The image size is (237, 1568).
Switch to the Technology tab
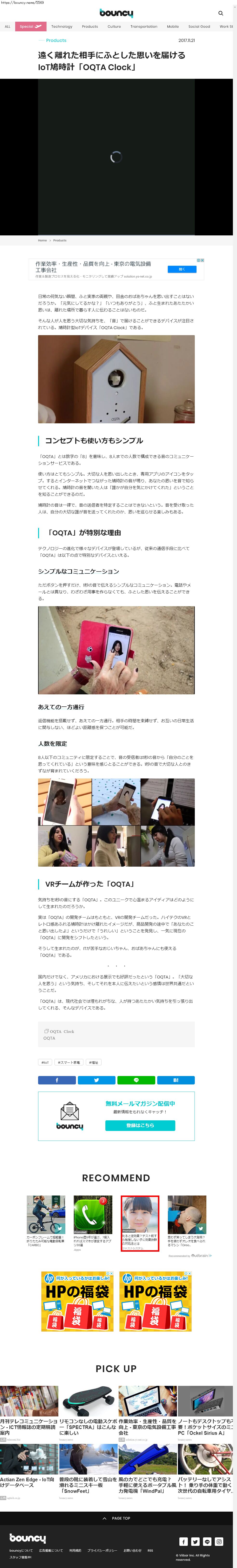pyautogui.click(x=61, y=27)
